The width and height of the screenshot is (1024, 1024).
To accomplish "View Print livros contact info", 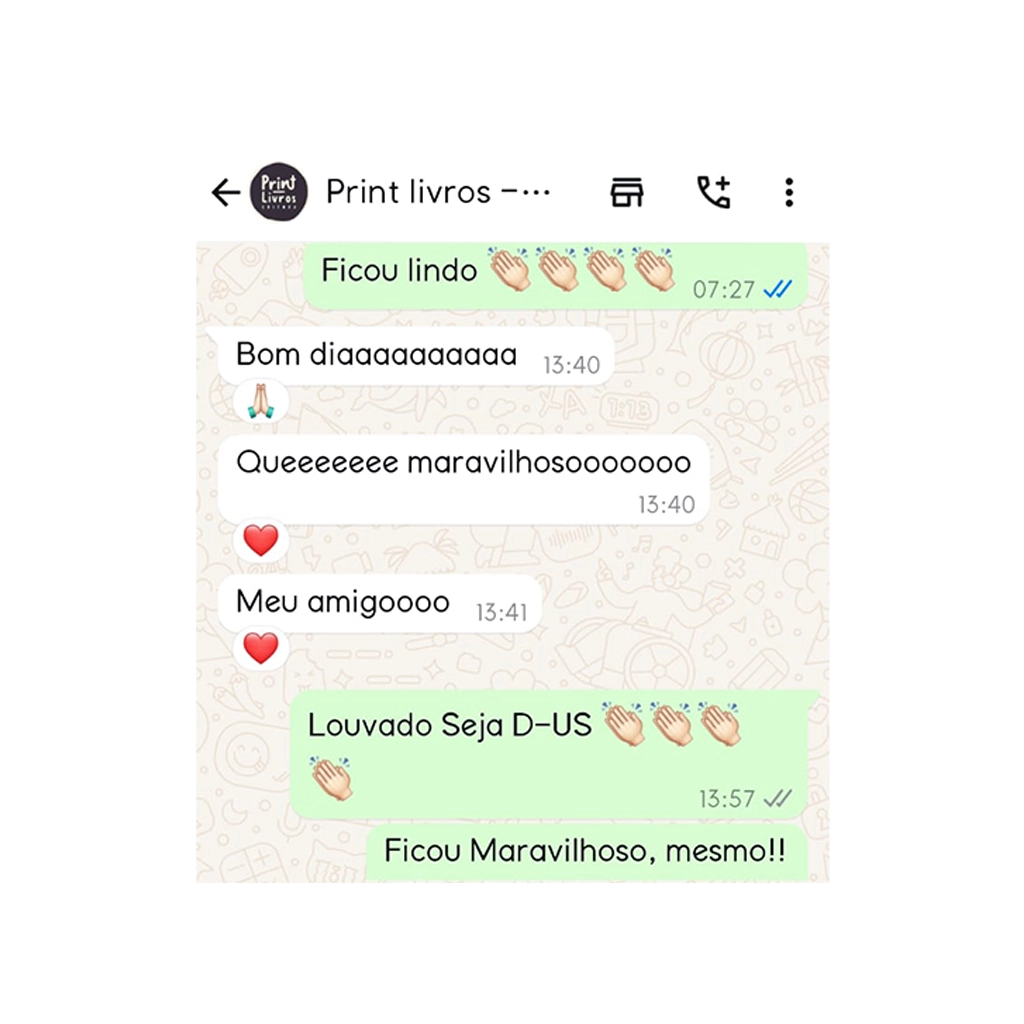I will coord(438,192).
